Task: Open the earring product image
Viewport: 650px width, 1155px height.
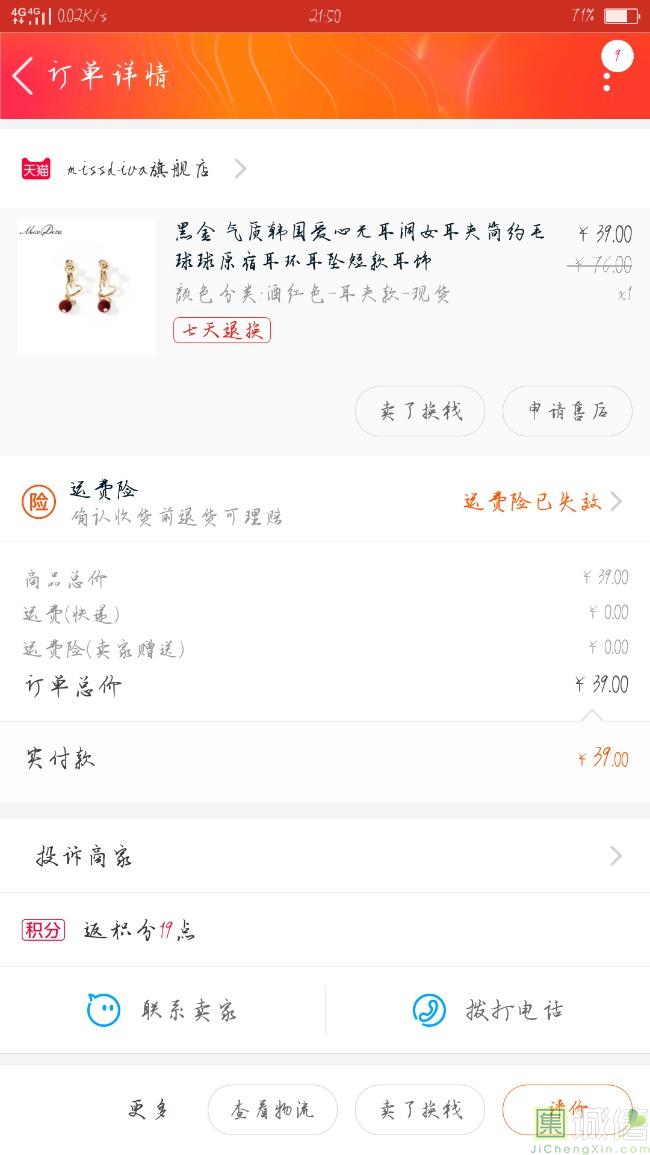Action: 86,287
